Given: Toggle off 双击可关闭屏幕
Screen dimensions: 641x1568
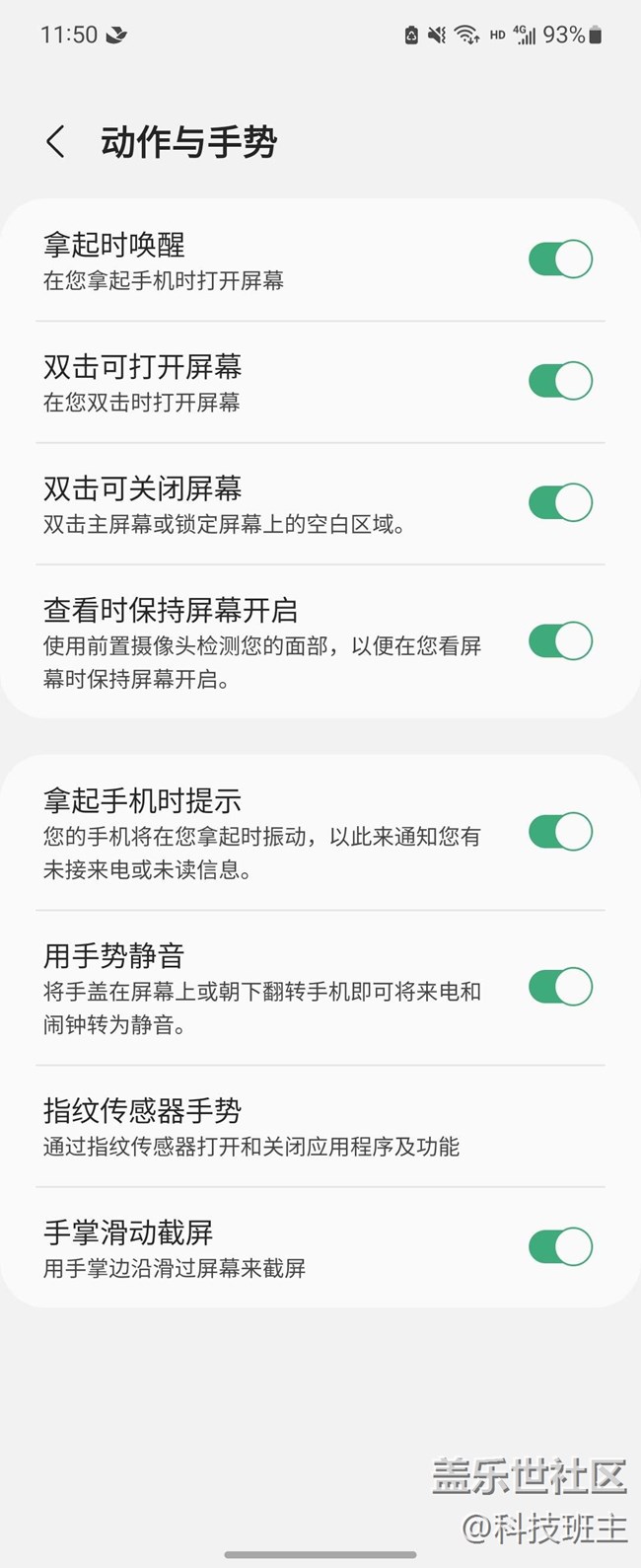Looking at the screenshot, I should (560, 502).
